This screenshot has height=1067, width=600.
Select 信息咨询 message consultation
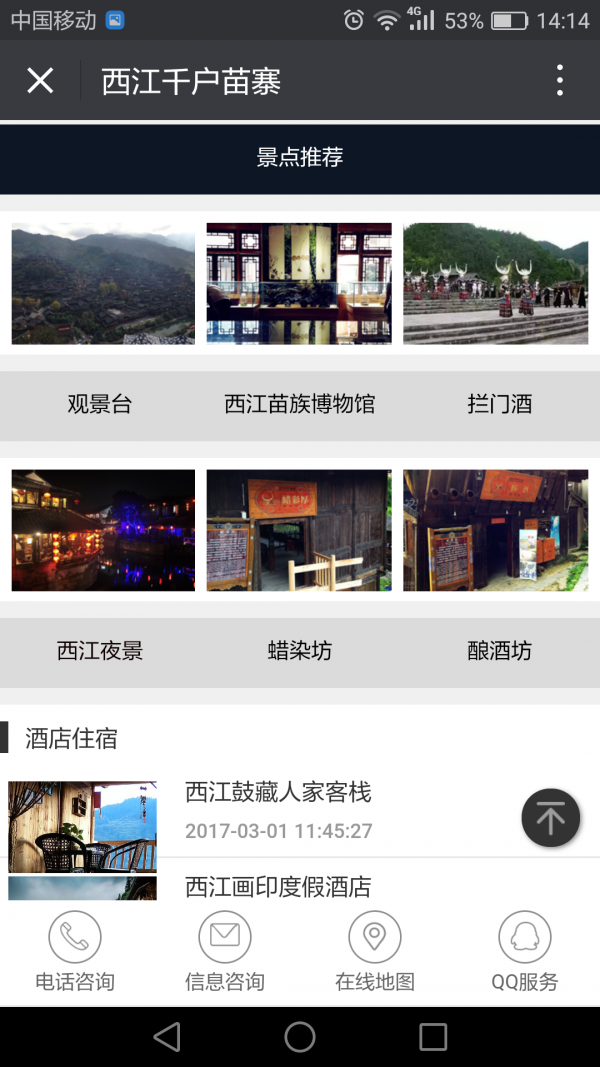pos(225,953)
